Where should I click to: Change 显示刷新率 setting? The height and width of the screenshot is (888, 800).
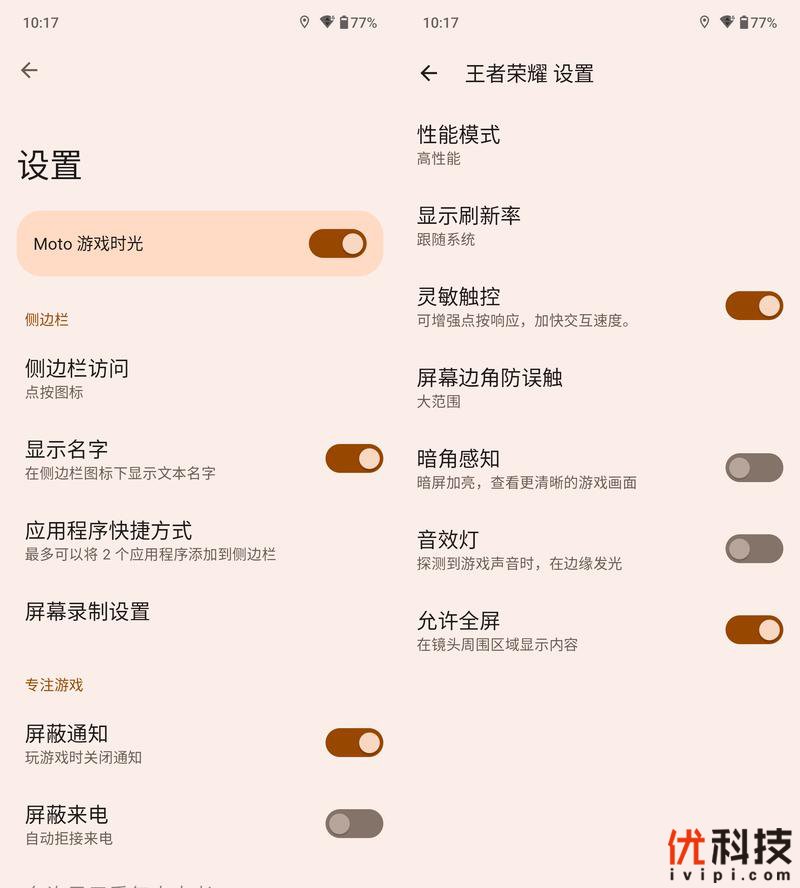[x=468, y=225]
